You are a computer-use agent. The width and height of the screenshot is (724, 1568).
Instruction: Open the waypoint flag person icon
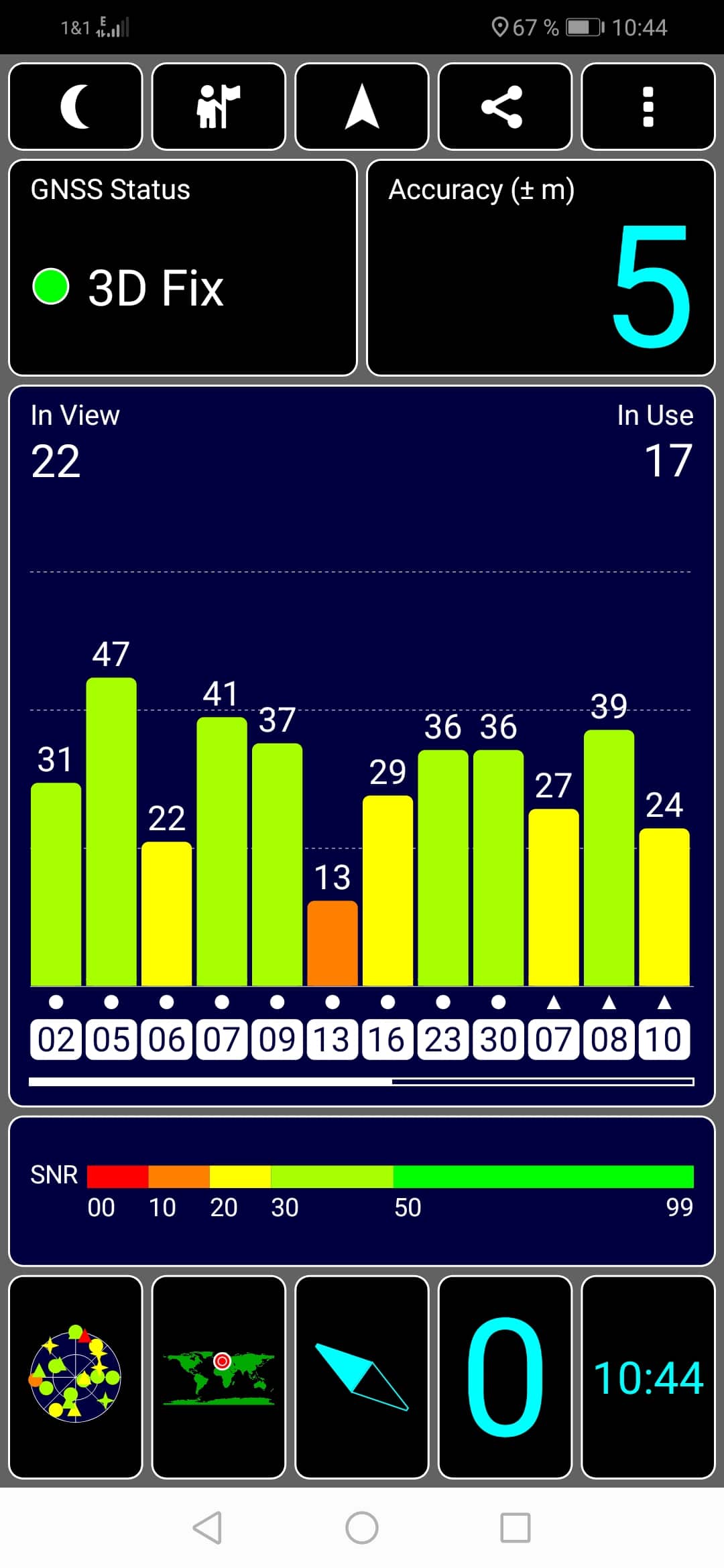219,107
